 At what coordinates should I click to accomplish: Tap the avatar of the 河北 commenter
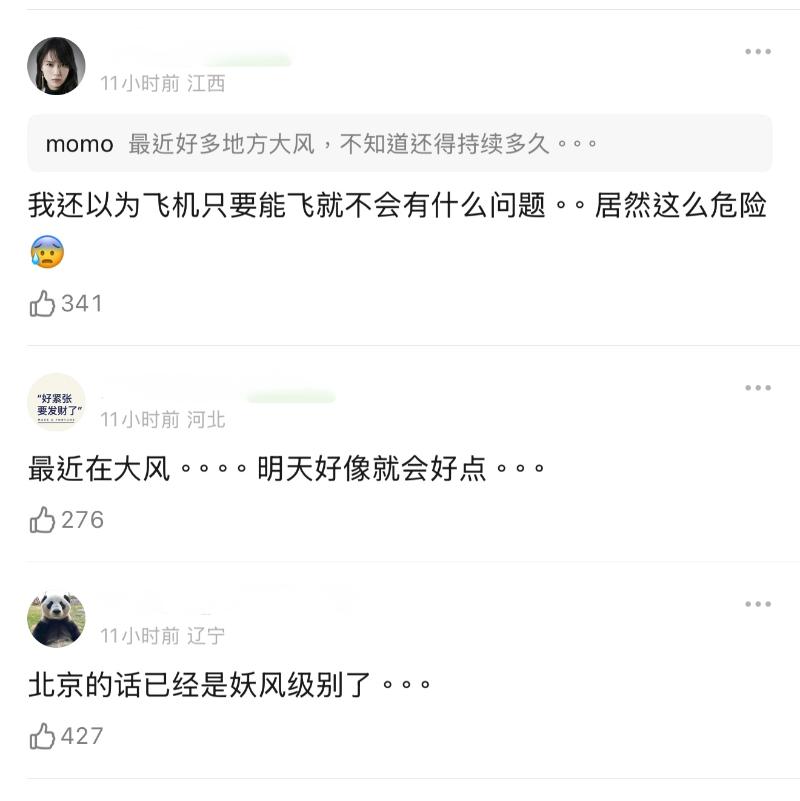coord(56,402)
